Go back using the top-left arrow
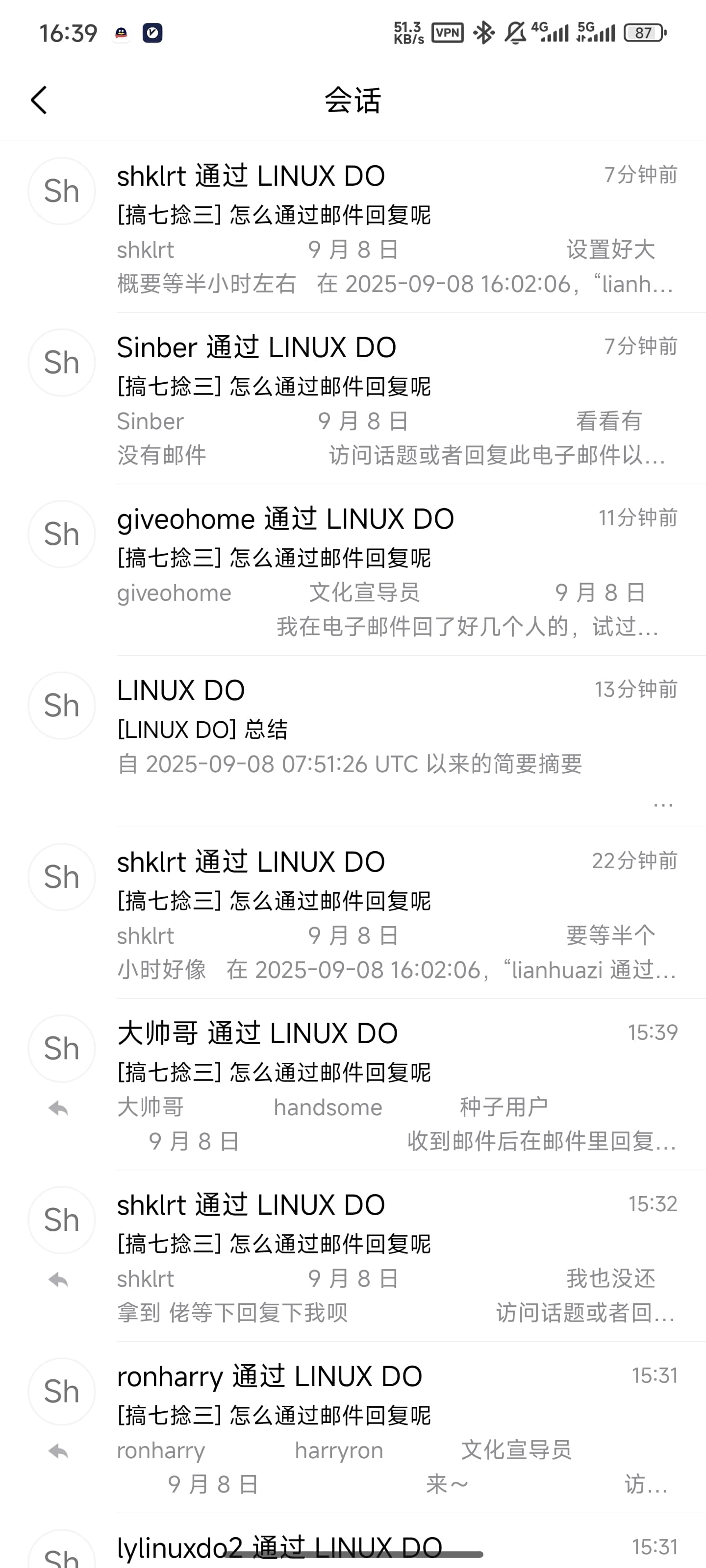Screen dimensions: 706x1568 39,100
